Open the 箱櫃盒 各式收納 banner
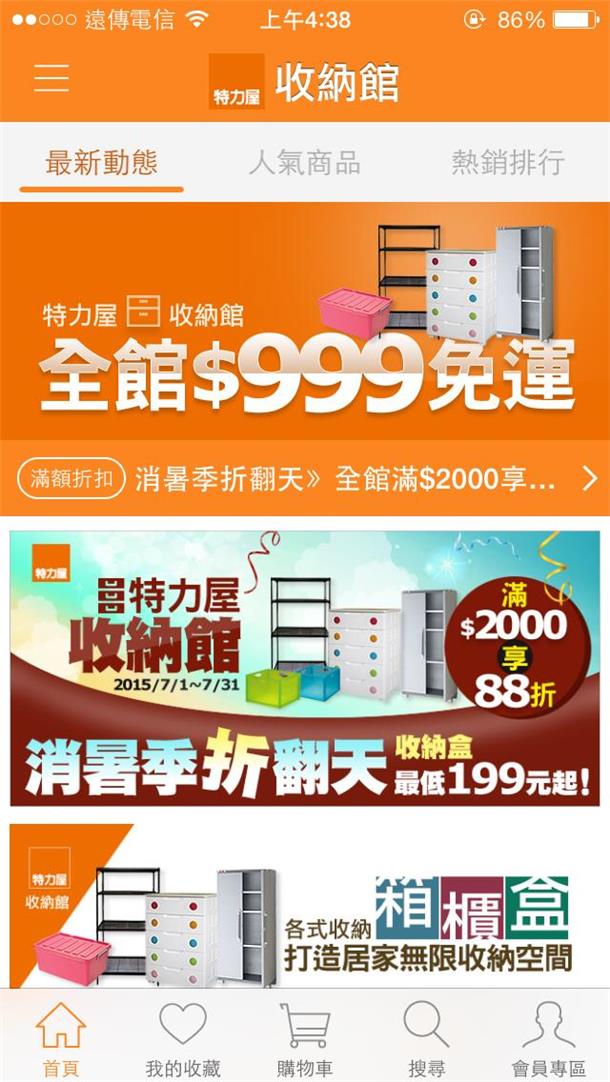610x1082 pixels. coord(305,905)
